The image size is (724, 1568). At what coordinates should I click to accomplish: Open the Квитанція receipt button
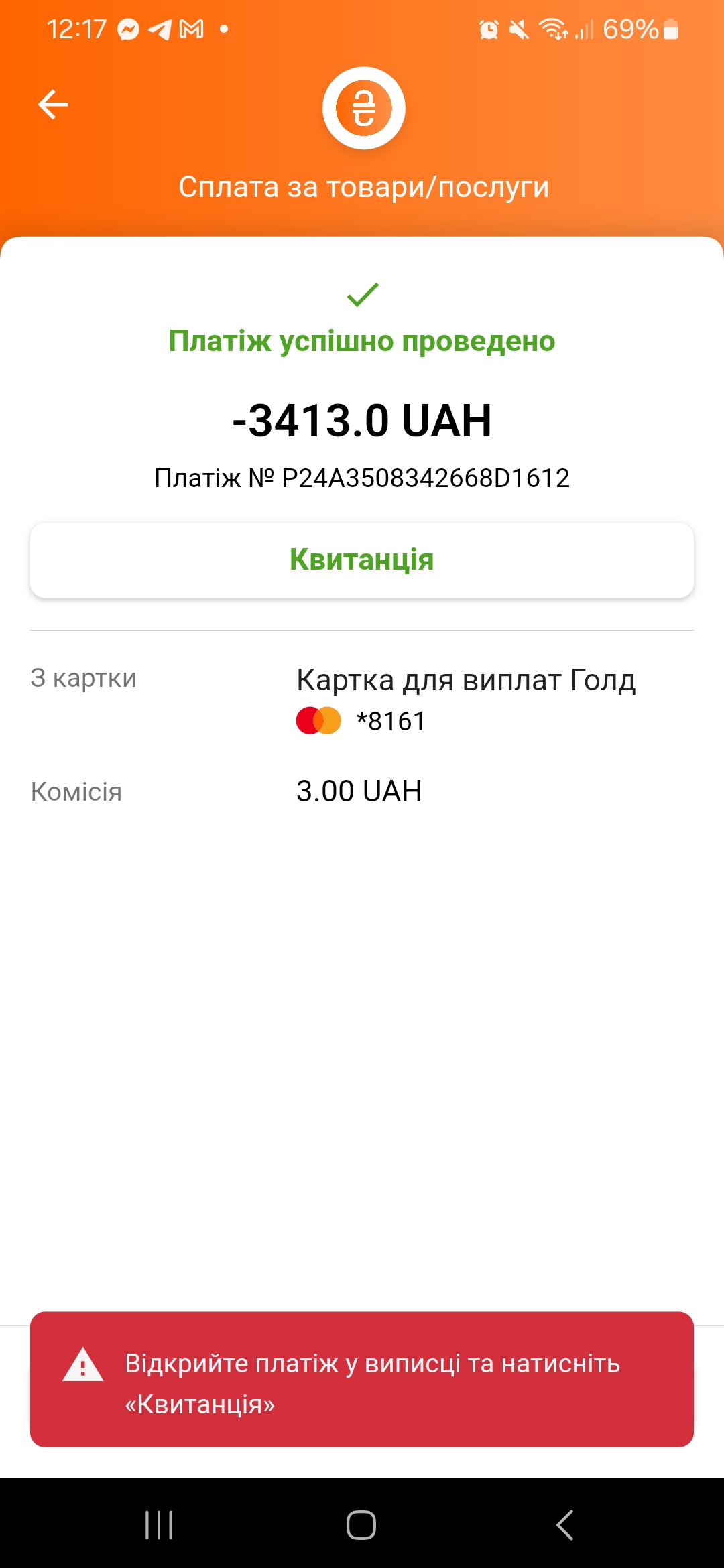point(362,560)
